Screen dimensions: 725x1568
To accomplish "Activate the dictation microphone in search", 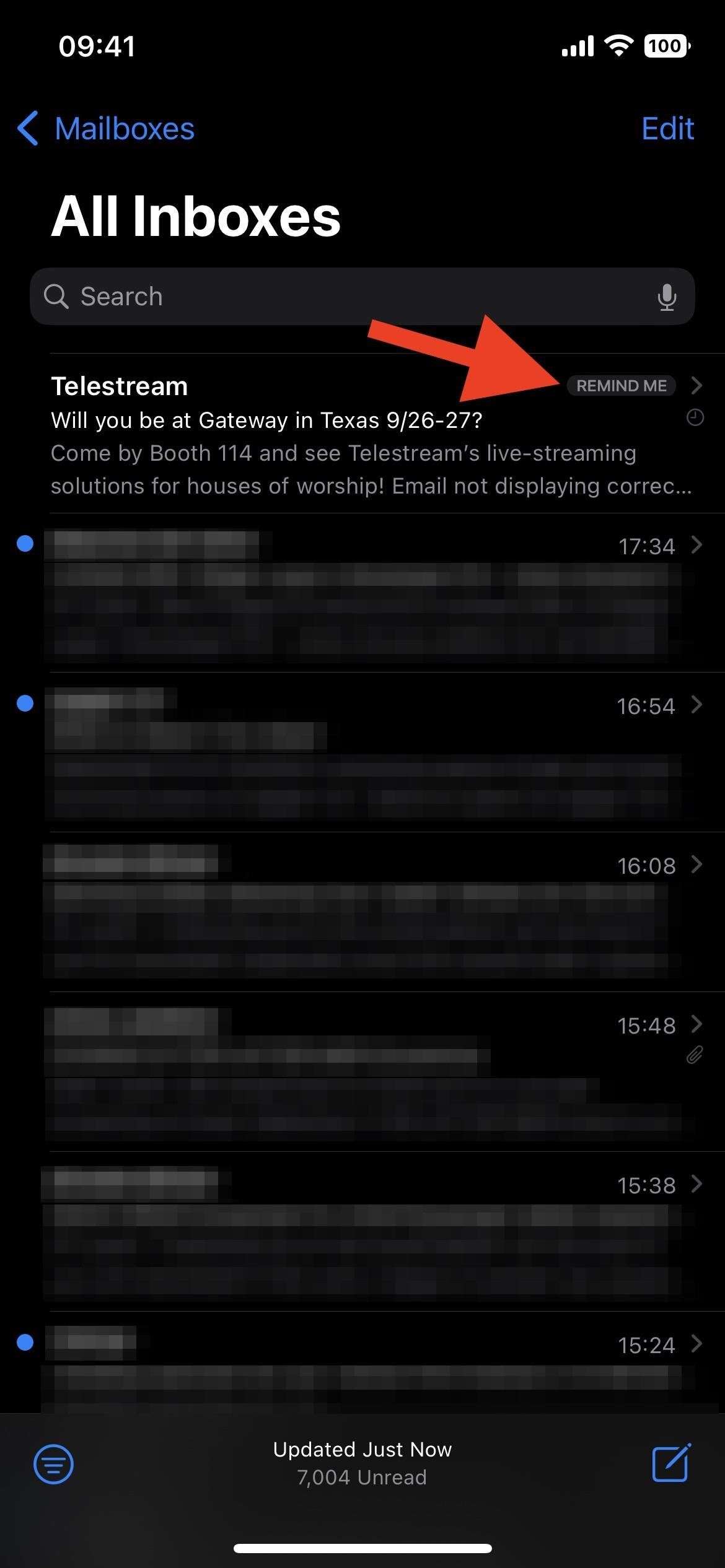I will click(x=667, y=297).
